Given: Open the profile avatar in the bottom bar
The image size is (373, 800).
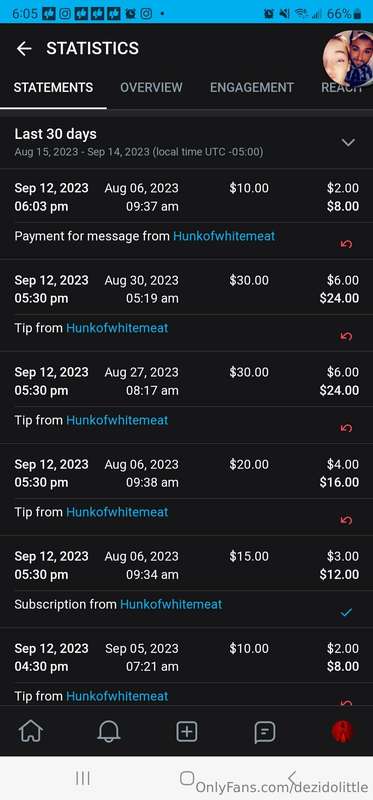Looking at the screenshot, I should click(342, 732).
